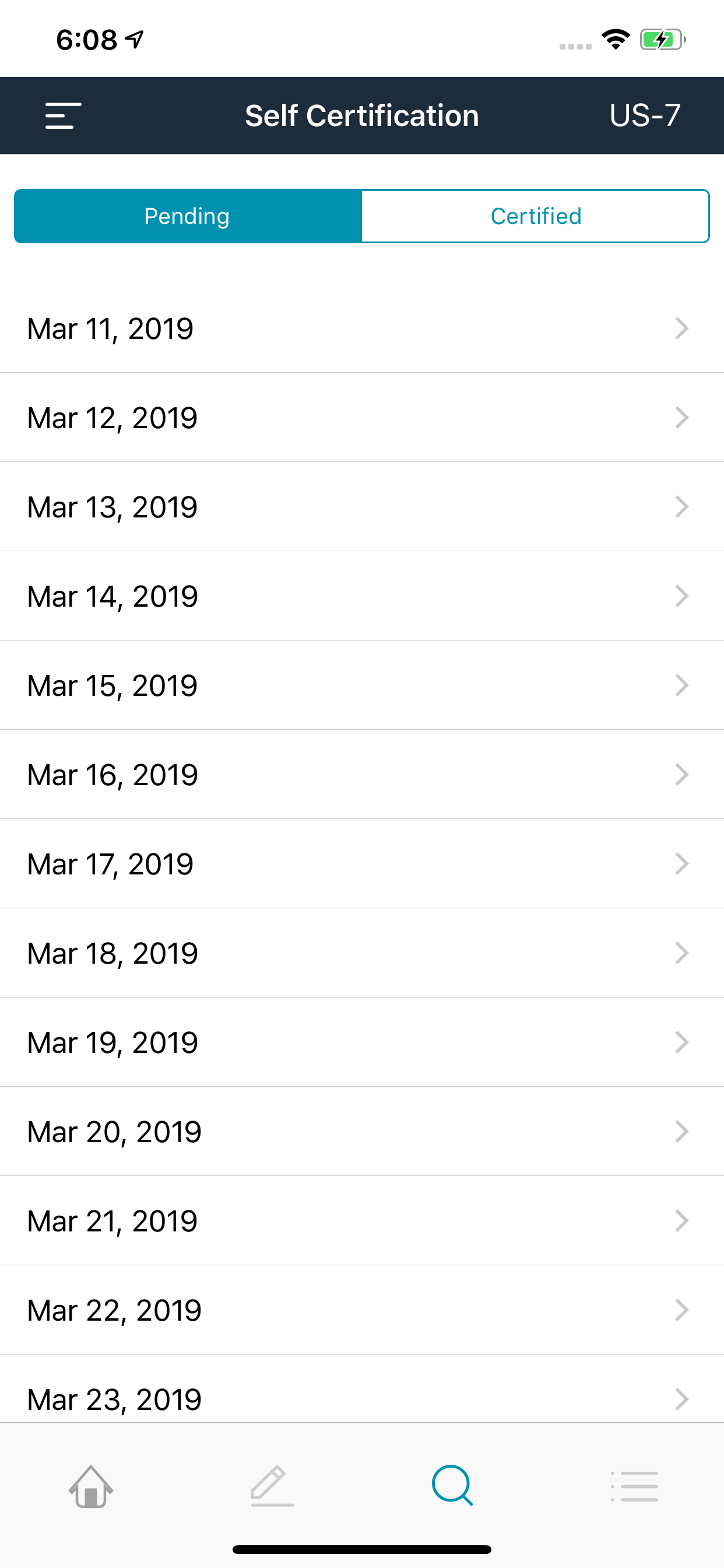724x1568 pixels.
Task: Tap the list view icon in bottom bar
Action: coord(633,1485)
